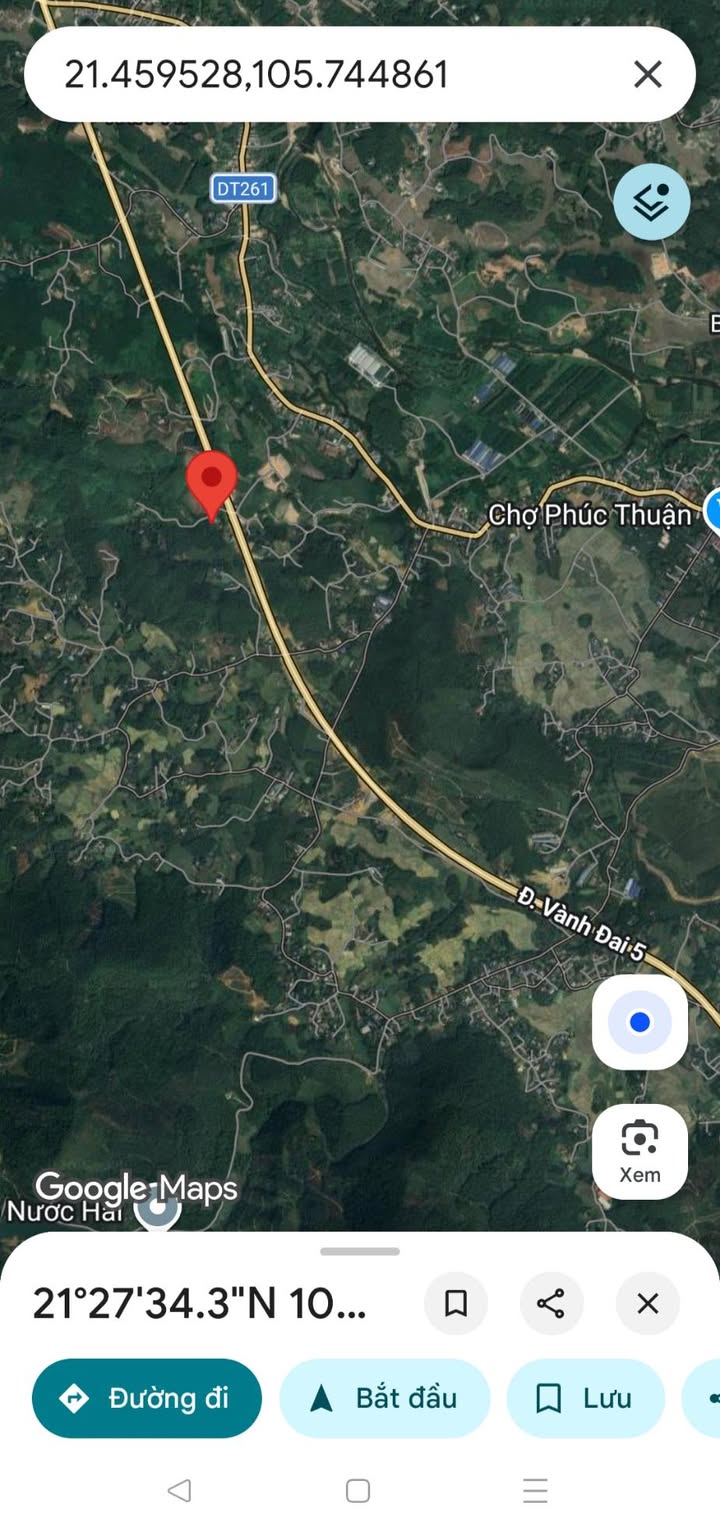Tap the Lưu save chip
The image size is (720, 1534).
[585, 1397]
